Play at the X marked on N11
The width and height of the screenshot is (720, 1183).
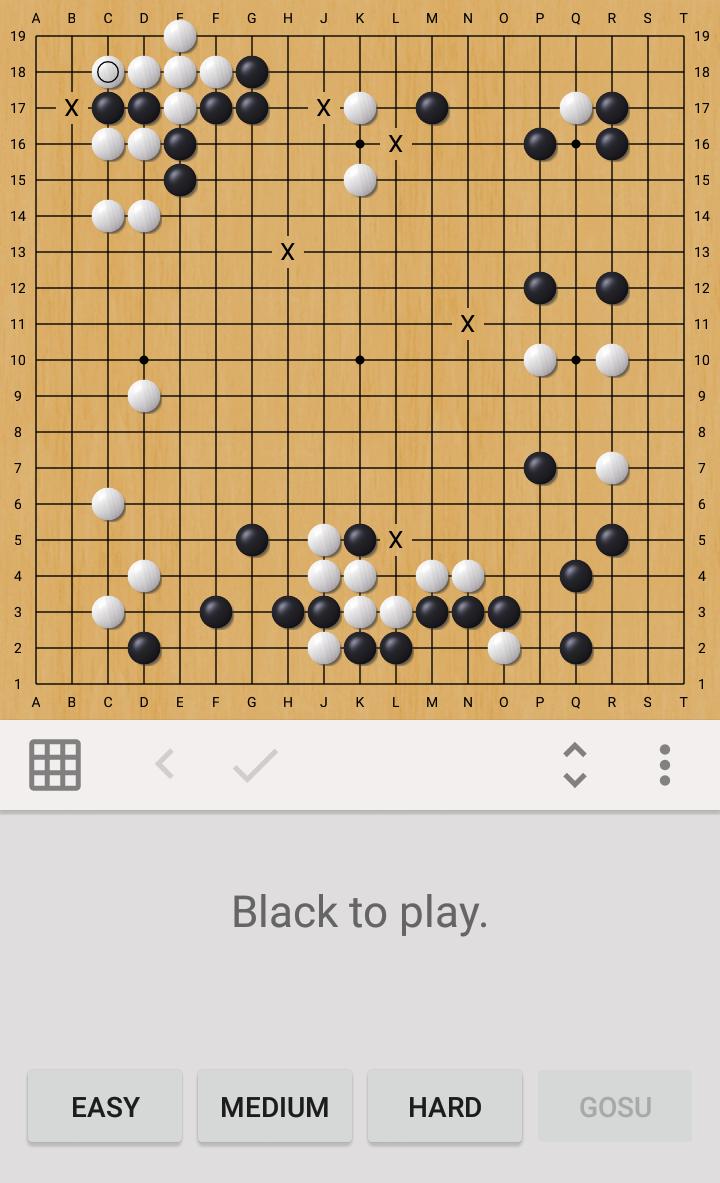click(x=468, y=324)
